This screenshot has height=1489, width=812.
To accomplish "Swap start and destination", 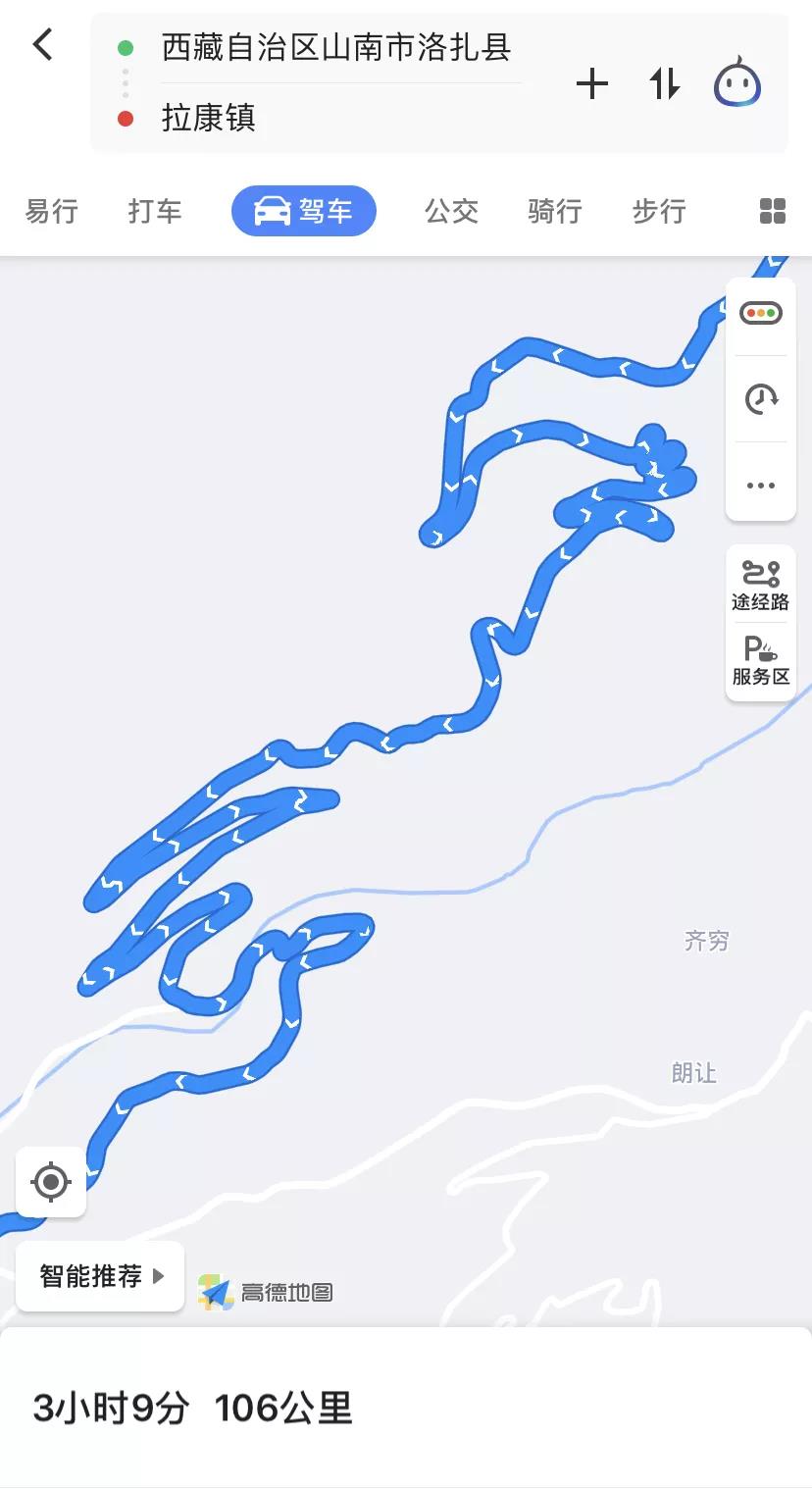I will click(664, 84).
